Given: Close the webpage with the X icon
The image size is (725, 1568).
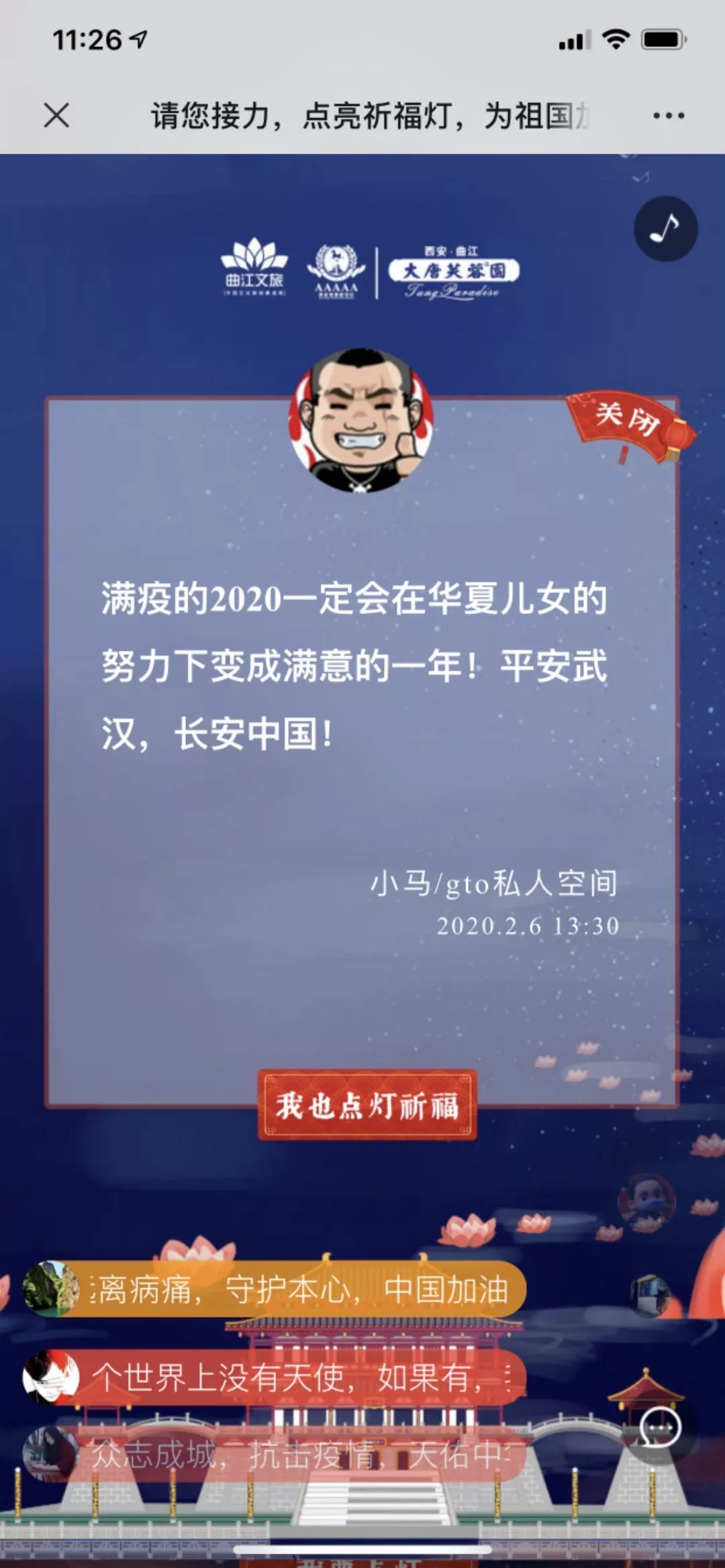Looking at the screenshot, I should coord(56,115).
